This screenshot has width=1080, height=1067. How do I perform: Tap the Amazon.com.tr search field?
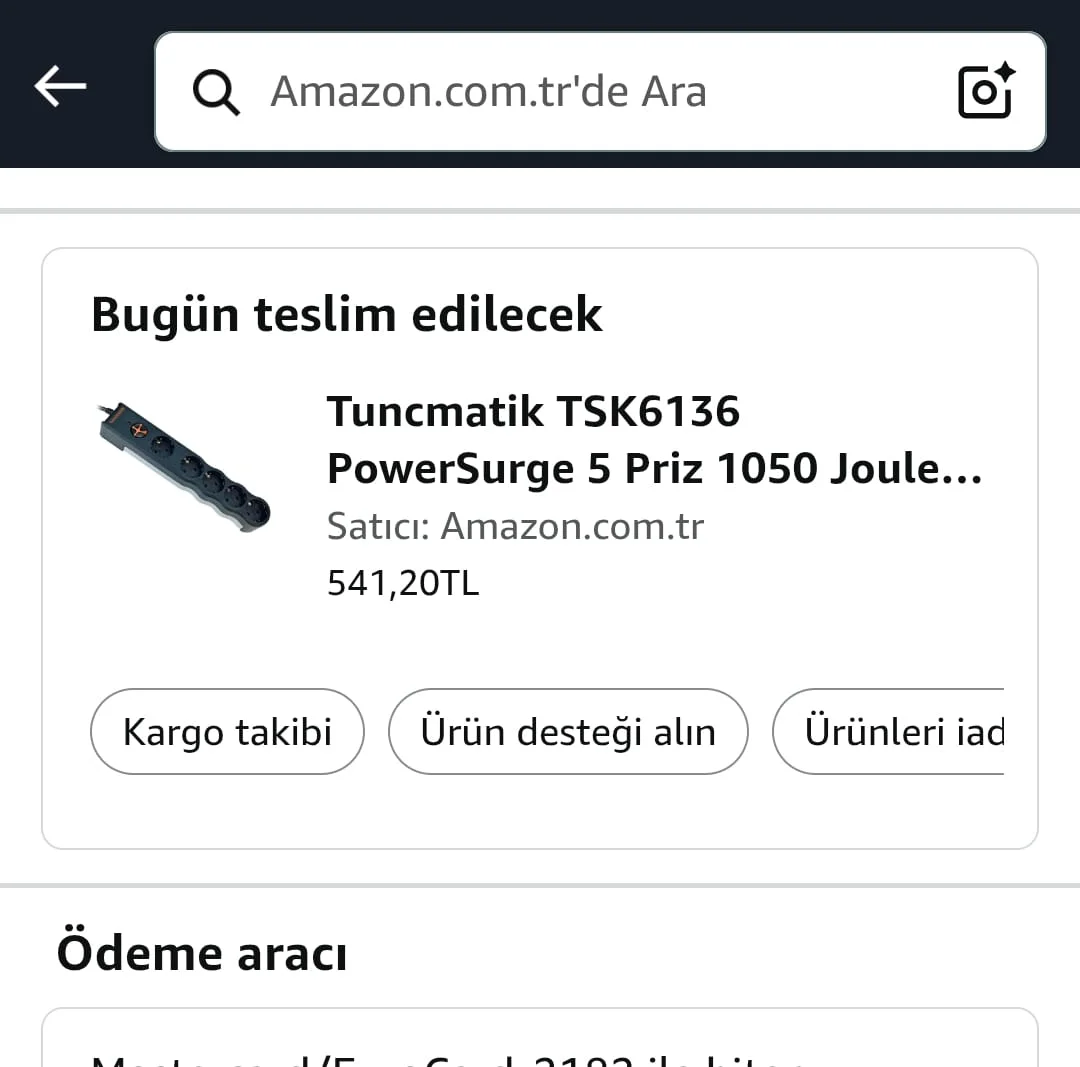click(x=560, y=92)
